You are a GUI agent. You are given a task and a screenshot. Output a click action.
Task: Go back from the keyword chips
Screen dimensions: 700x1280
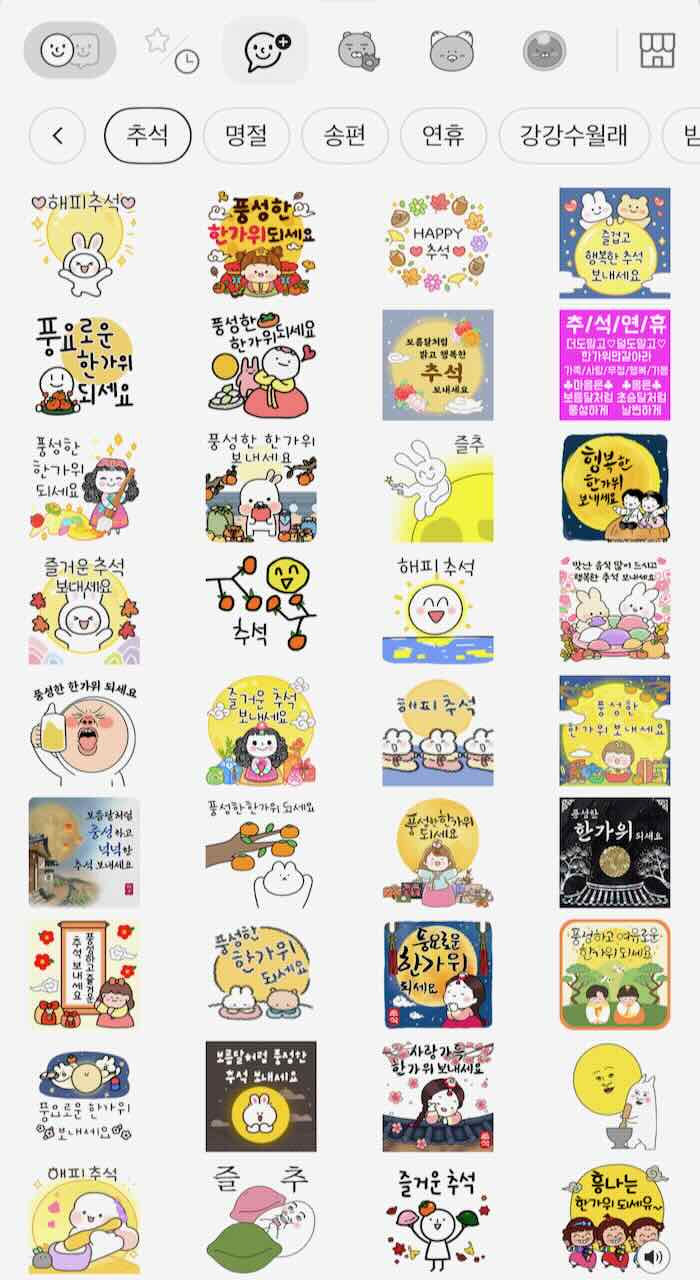(x=57, y=135)
